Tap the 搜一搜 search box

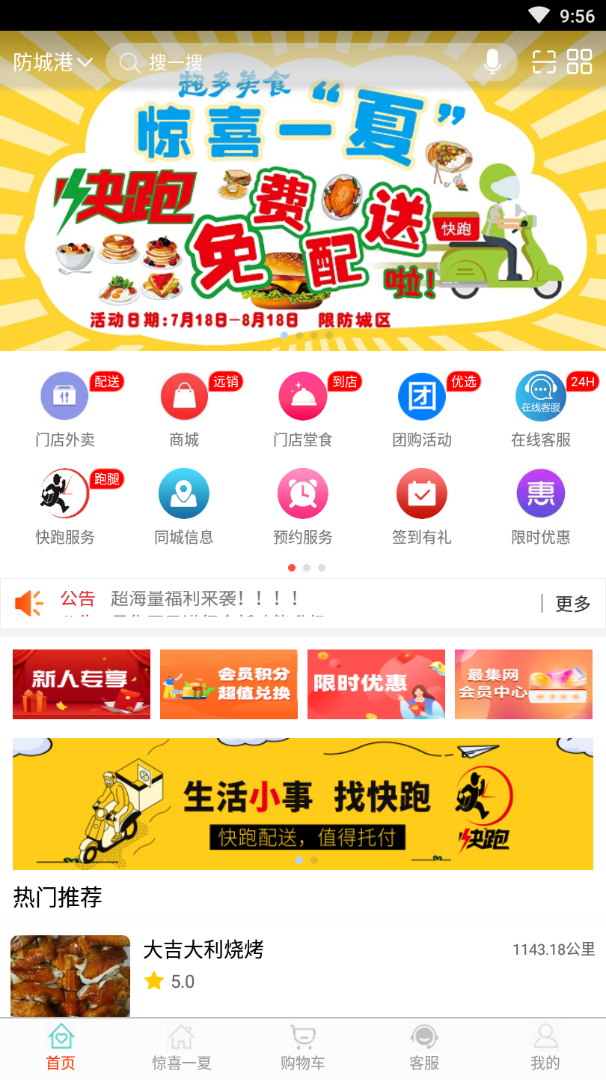[x=300, y=62]
